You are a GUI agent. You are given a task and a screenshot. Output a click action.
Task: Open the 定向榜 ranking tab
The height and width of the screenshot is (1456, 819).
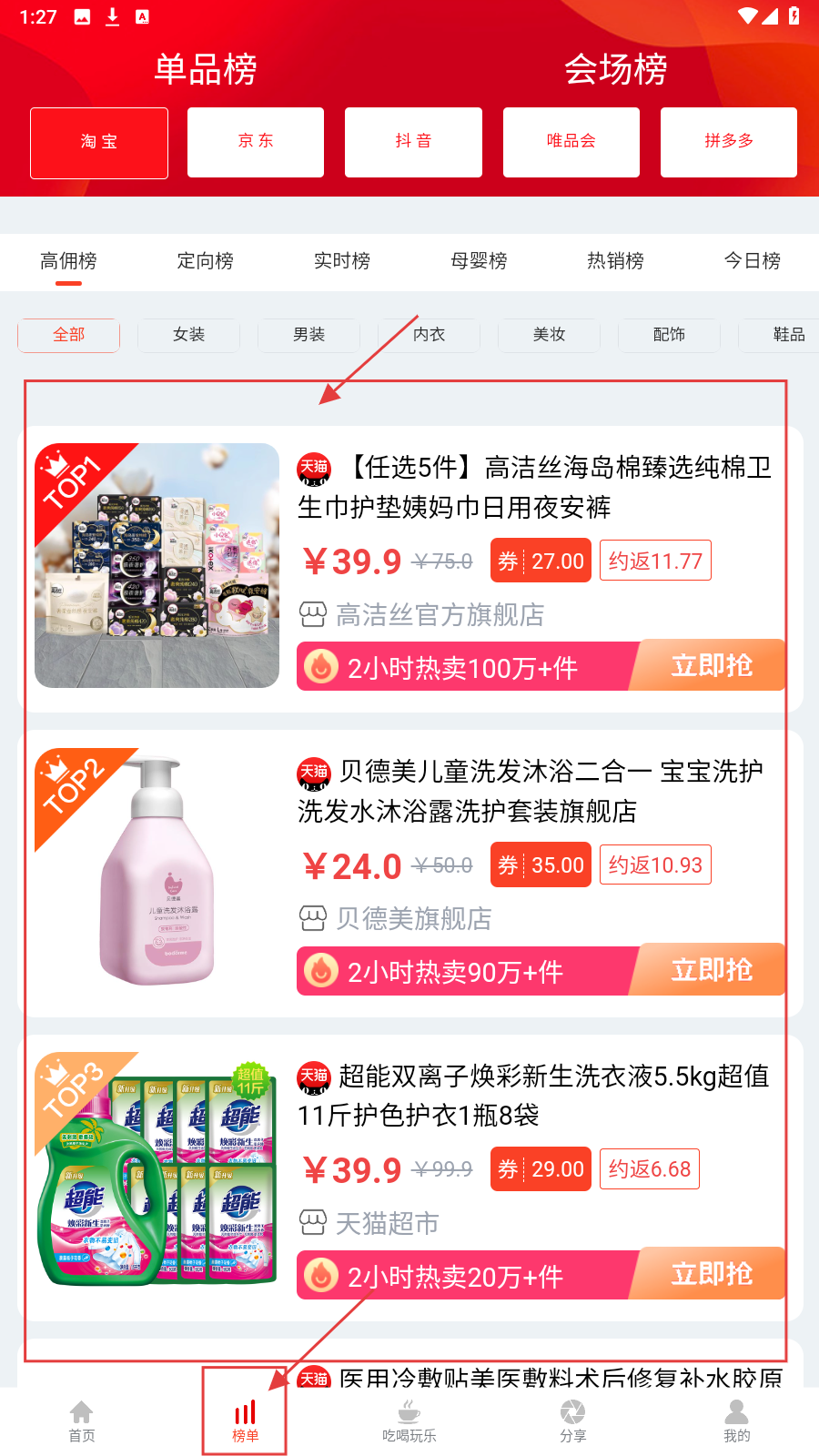click(x=205, y=261)
